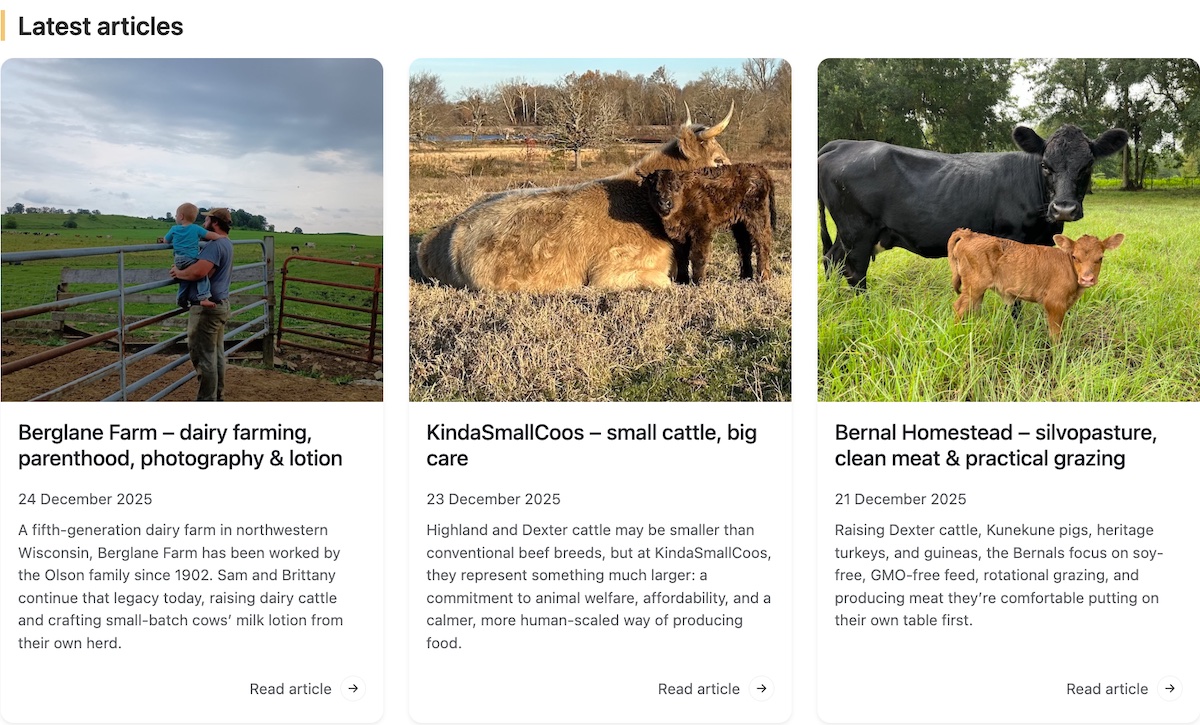Open the Berglane Farm article photo
This screenshot has width=1200, height=725.
pos(191,230)
